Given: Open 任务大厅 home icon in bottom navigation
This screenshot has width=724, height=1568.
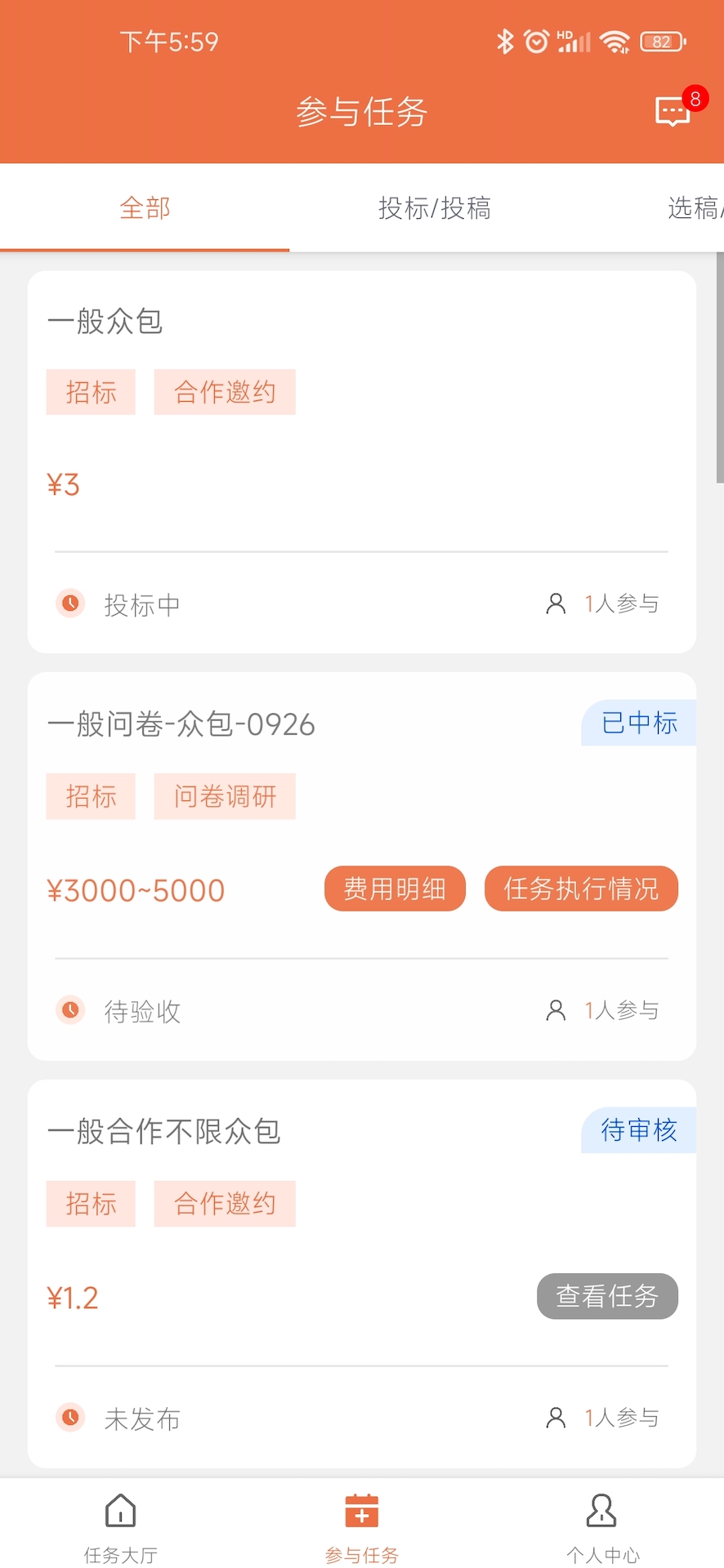Looking at the screenshot, I should point(120,1511).
